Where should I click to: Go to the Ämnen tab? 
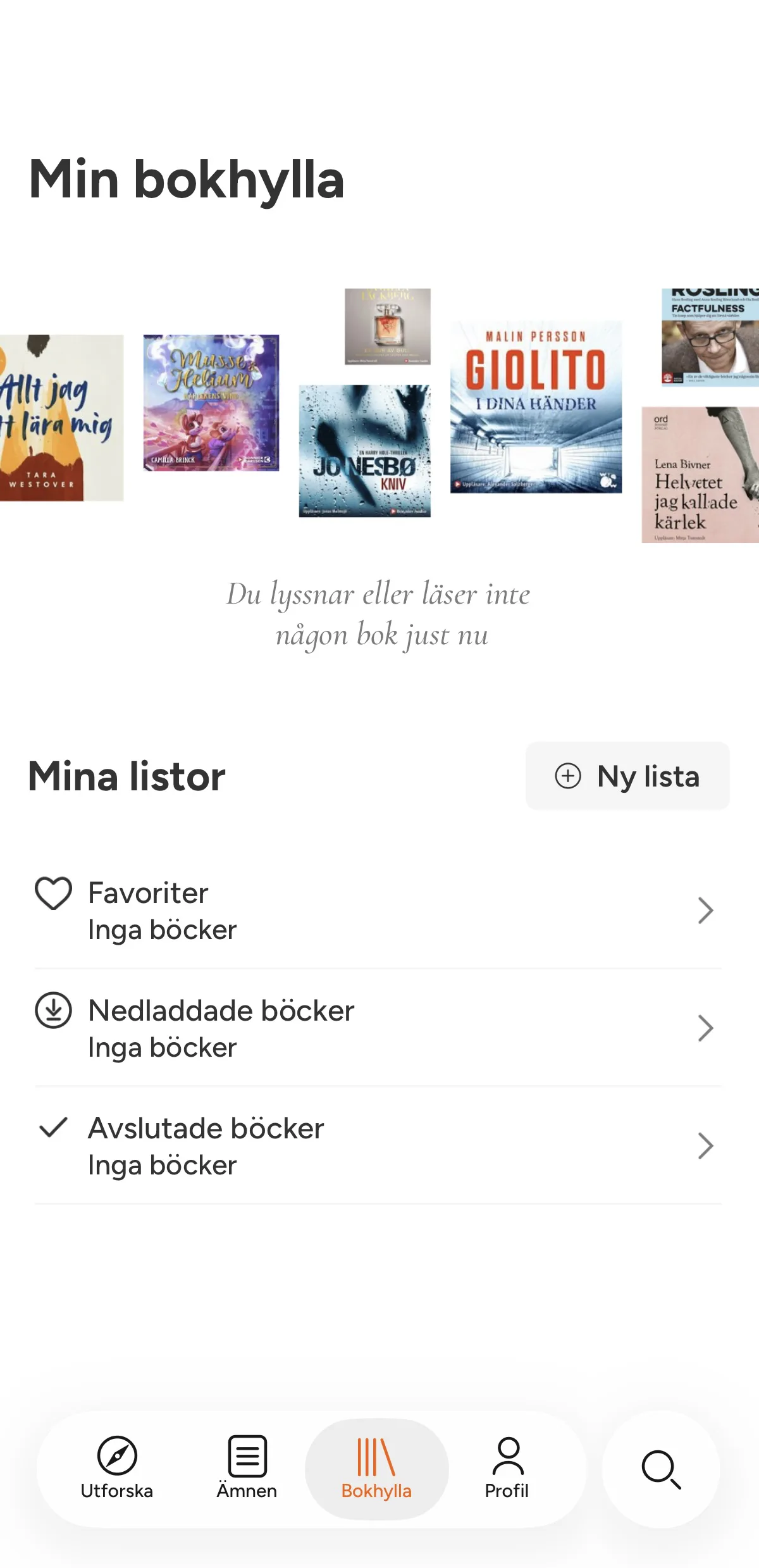(247, 1468)
